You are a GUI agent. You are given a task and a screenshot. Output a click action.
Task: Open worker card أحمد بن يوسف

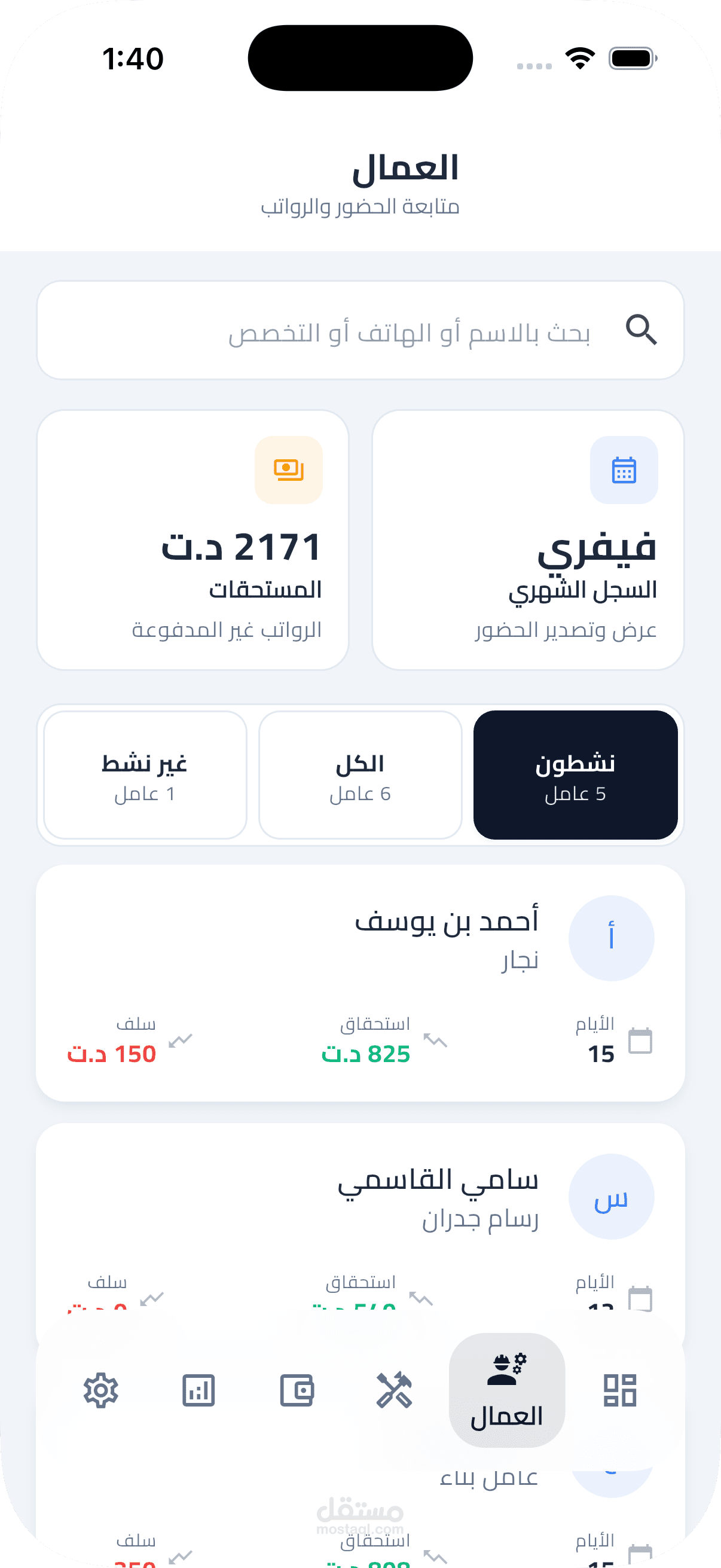360,982
